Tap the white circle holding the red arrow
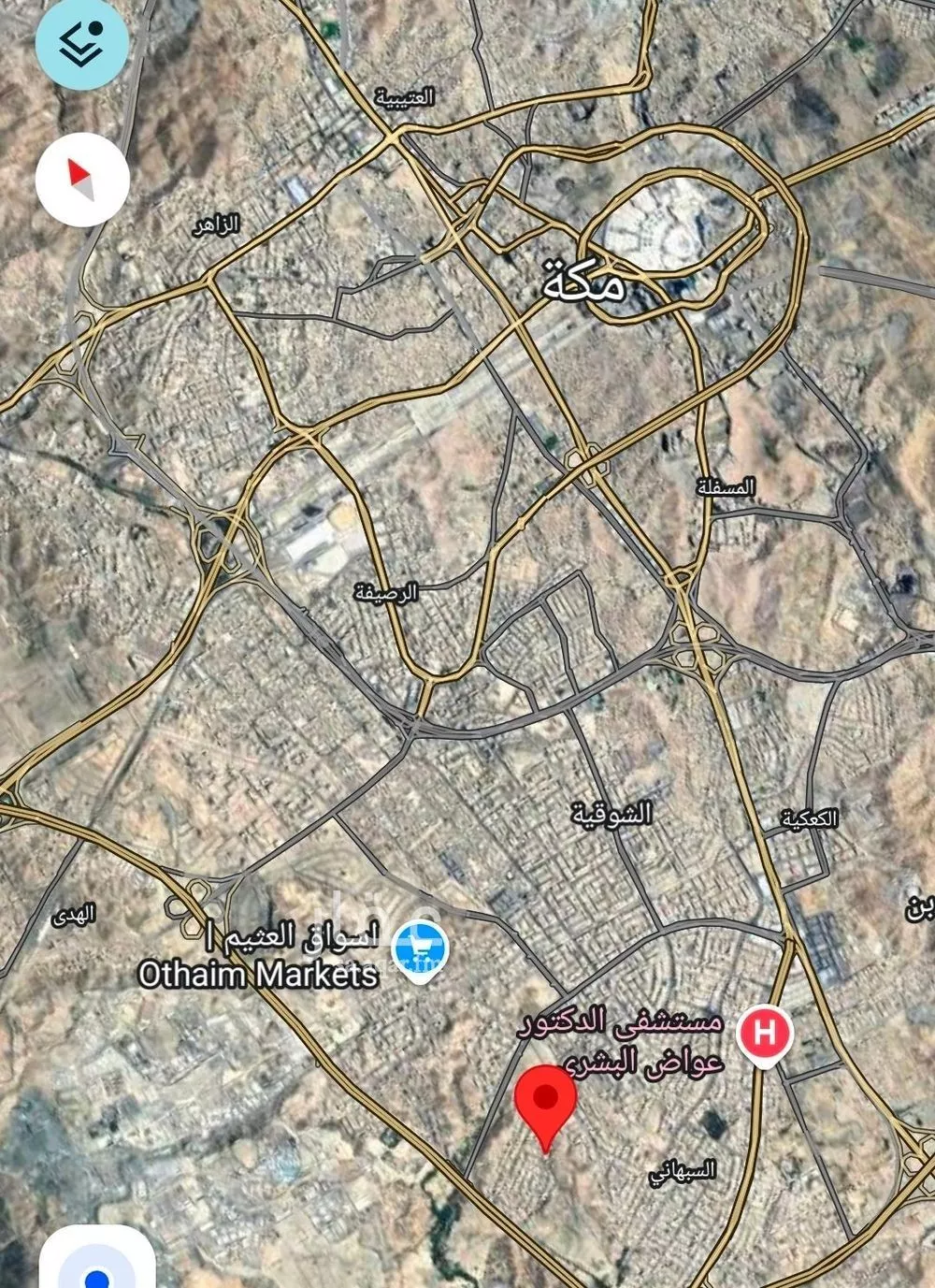 [x=82, y=180]
